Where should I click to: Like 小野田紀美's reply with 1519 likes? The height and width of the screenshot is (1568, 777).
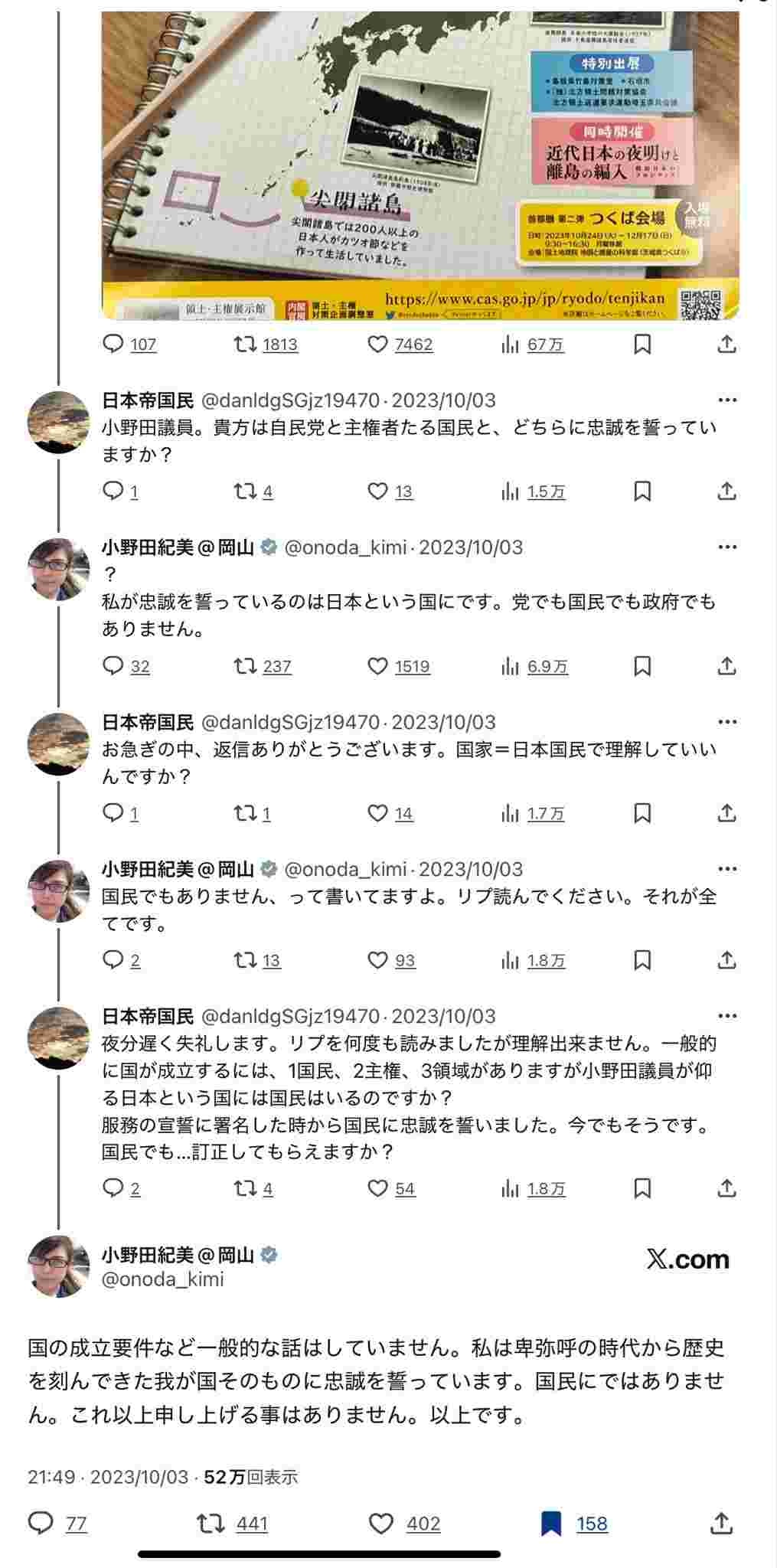click(x=378, y=666)
